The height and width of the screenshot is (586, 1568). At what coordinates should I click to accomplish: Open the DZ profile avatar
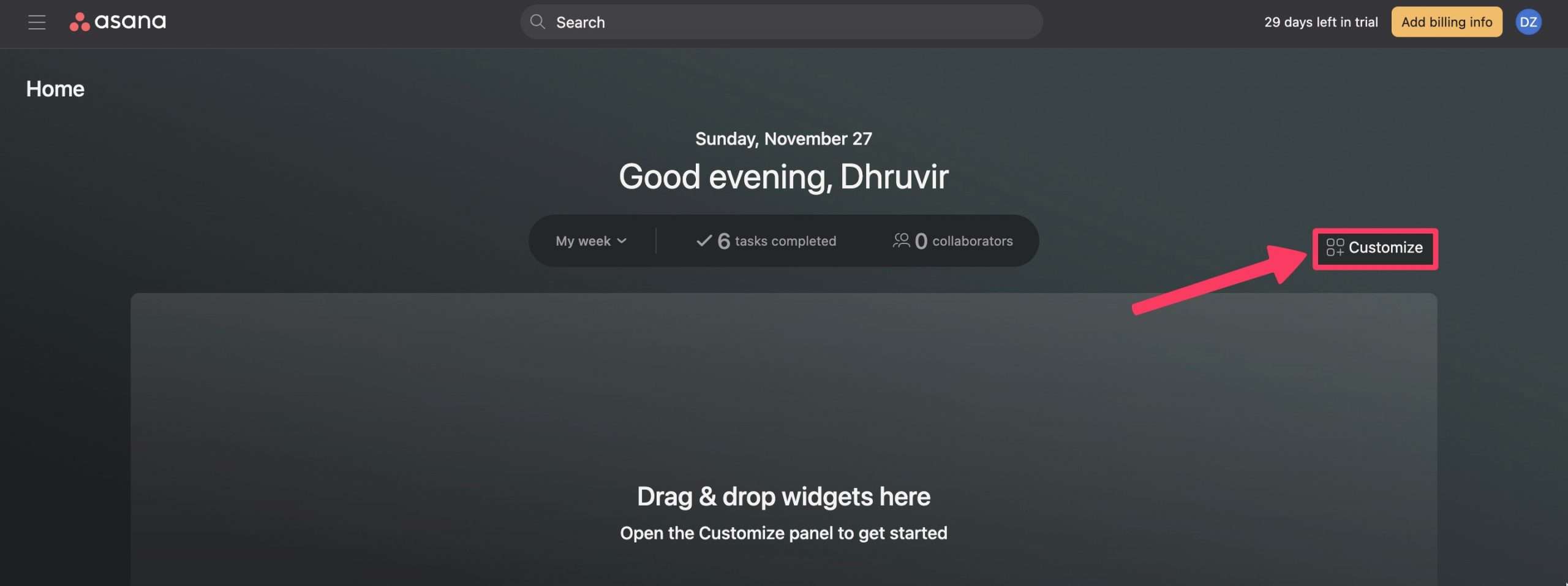(1528, 22)
